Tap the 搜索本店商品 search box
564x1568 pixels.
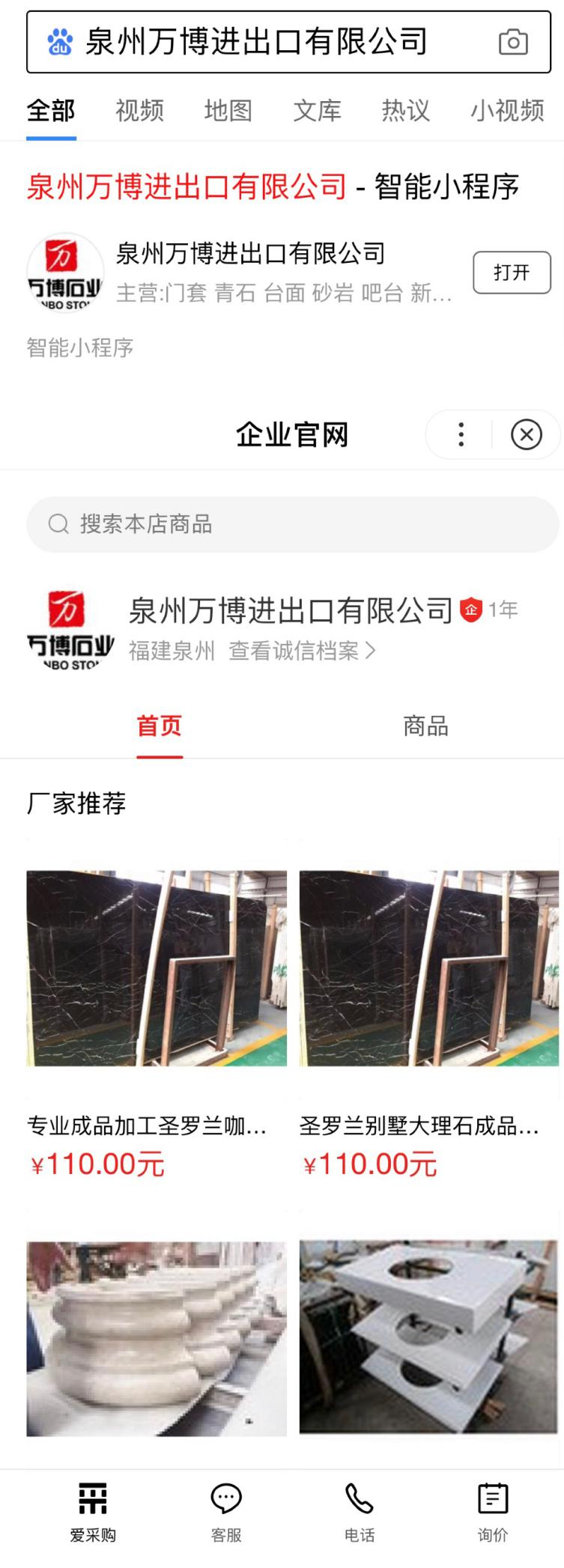pos(292,524)
